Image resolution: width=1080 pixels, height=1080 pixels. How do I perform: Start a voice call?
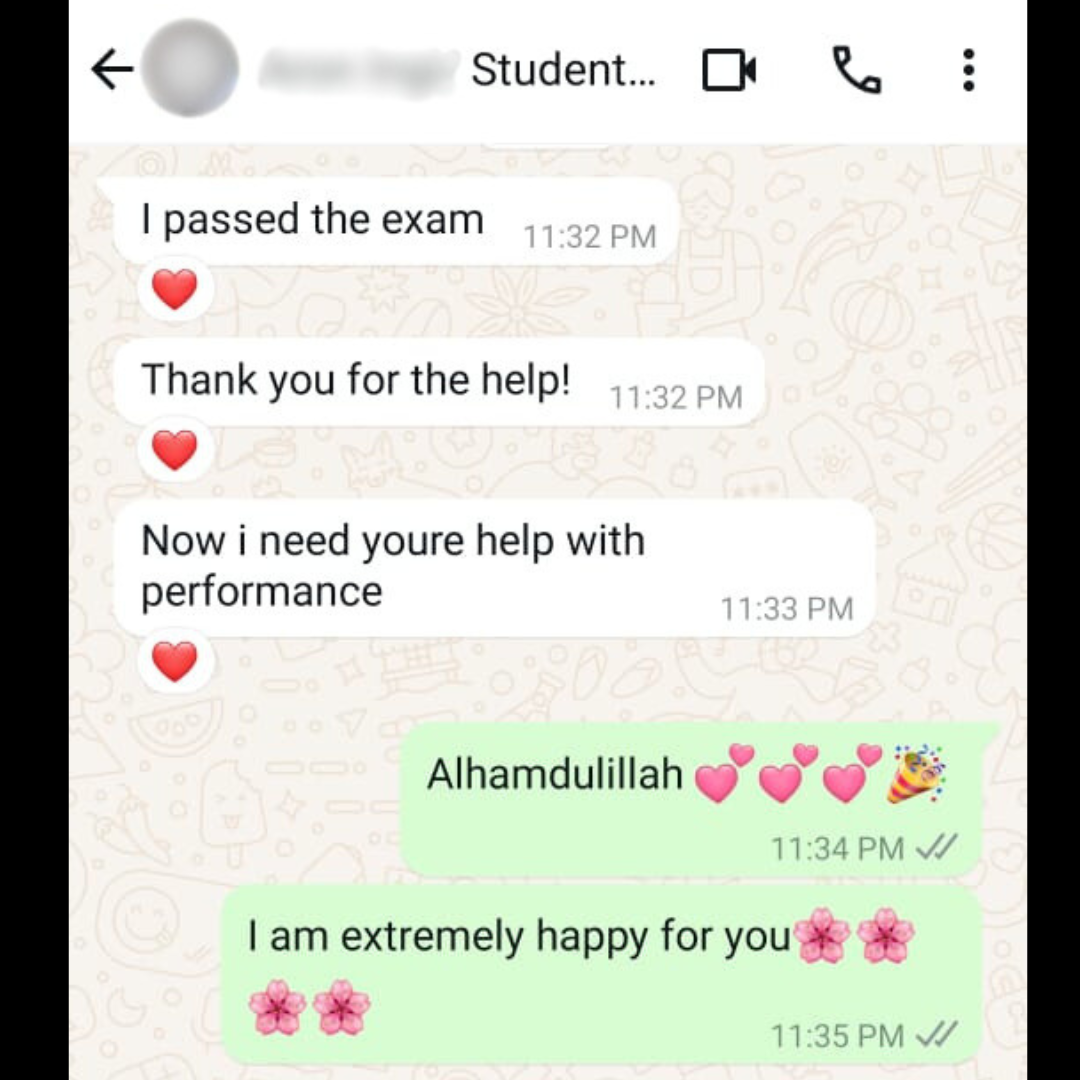(x=856, y=71)
